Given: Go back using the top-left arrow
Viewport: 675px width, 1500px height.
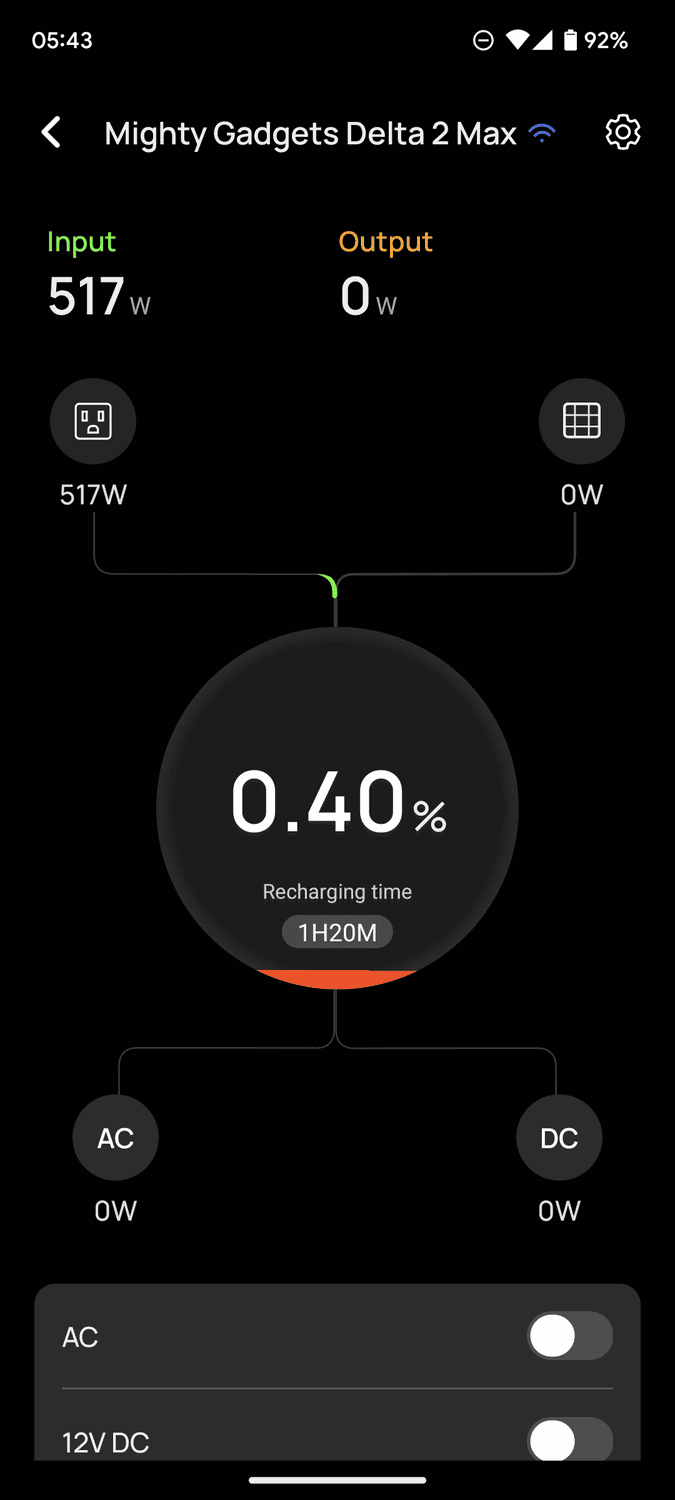Looking at the screenshot, I should (x=51, y=132).
